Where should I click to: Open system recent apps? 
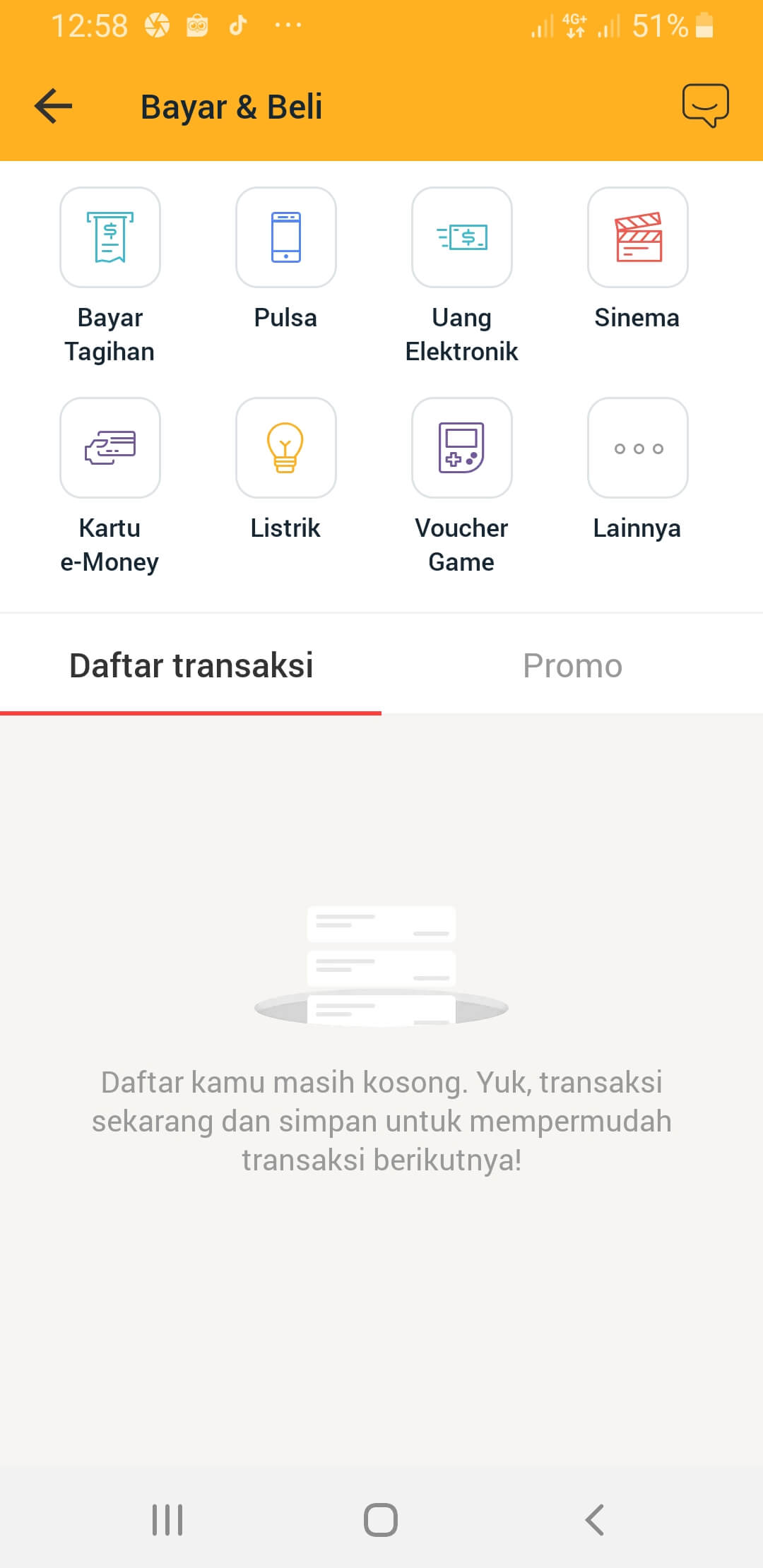tap(167, 1519)
